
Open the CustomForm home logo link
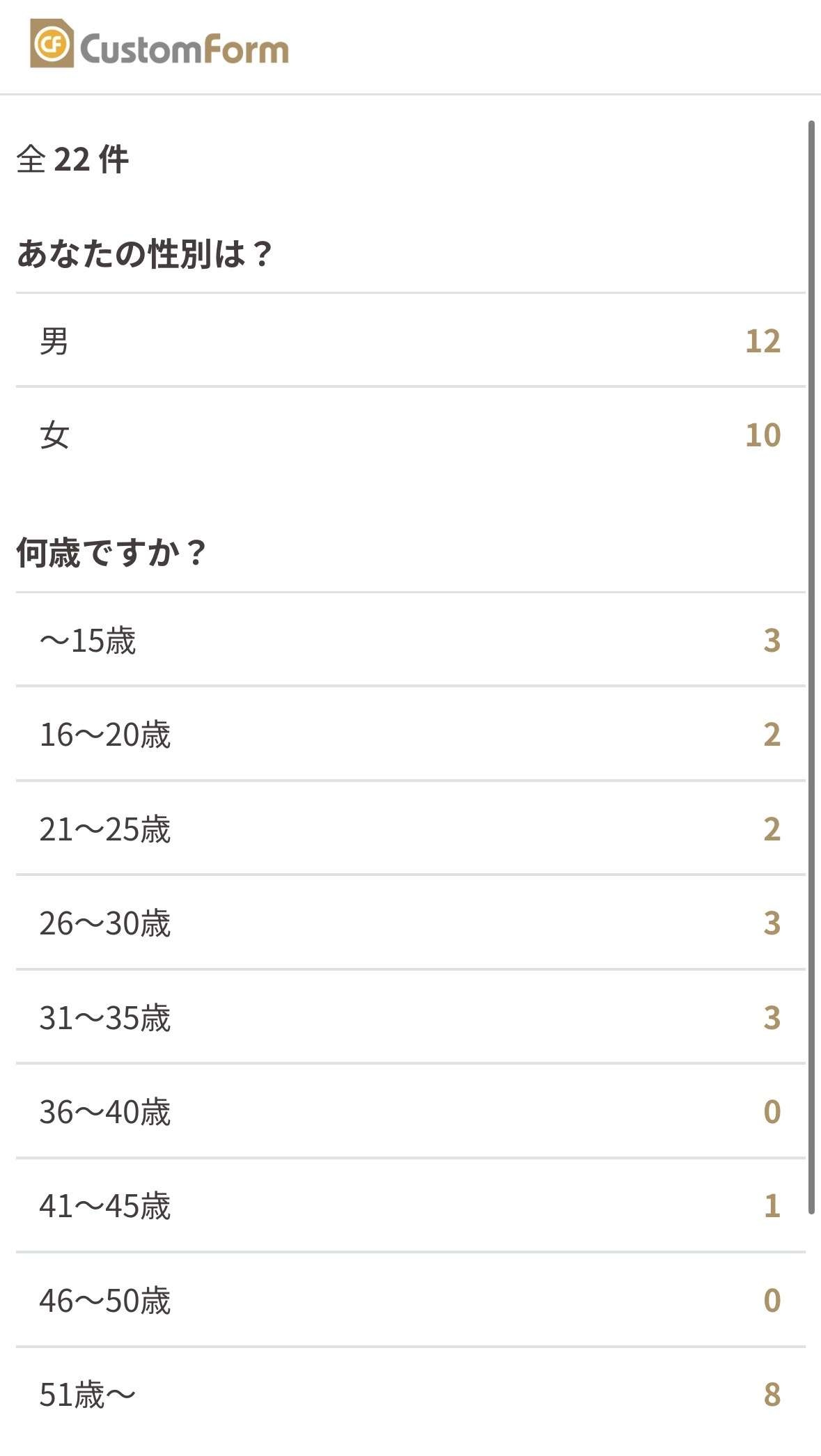[159, 45]
